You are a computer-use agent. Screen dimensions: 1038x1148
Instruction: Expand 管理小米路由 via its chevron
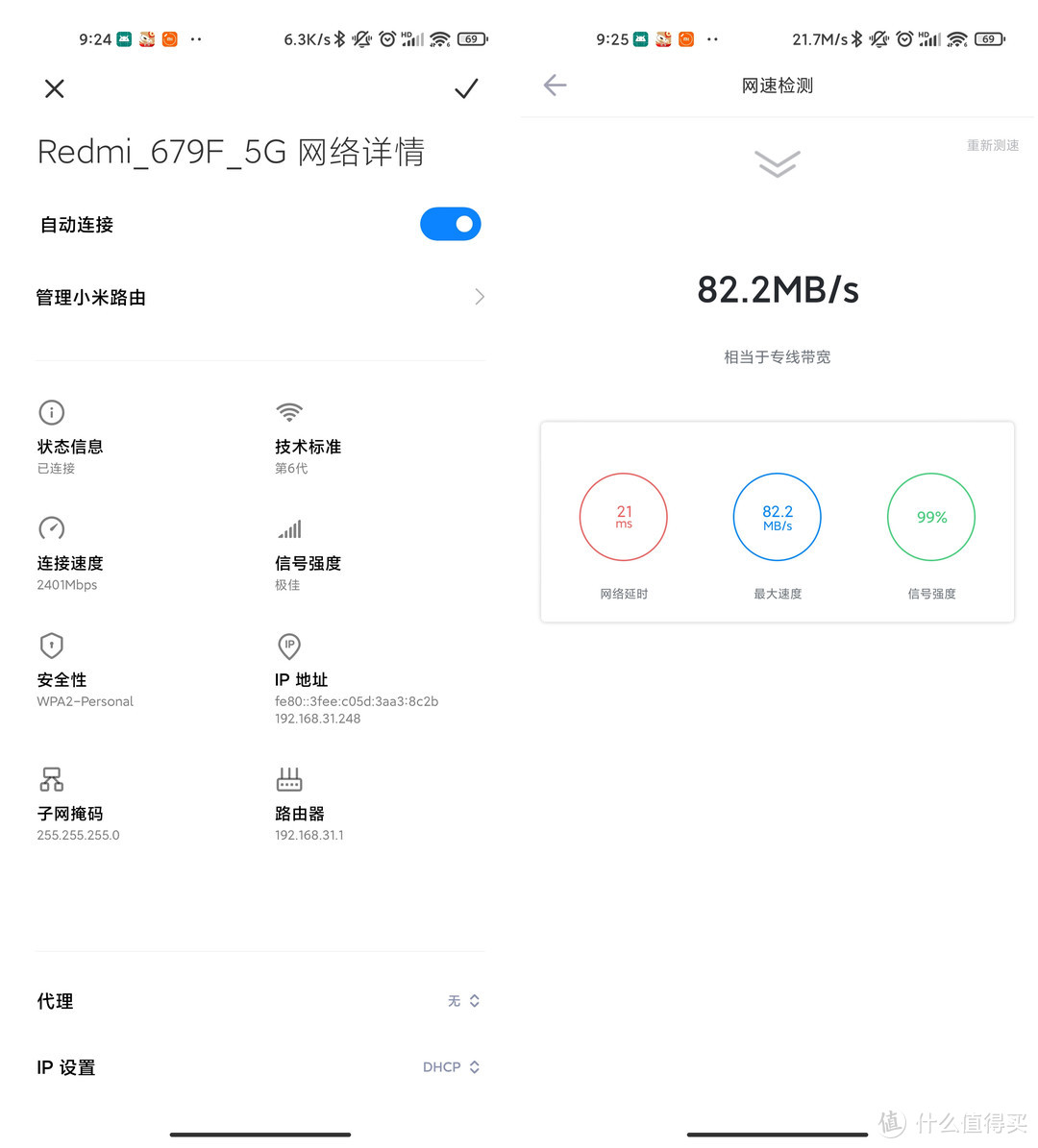[x=479, y=297]
